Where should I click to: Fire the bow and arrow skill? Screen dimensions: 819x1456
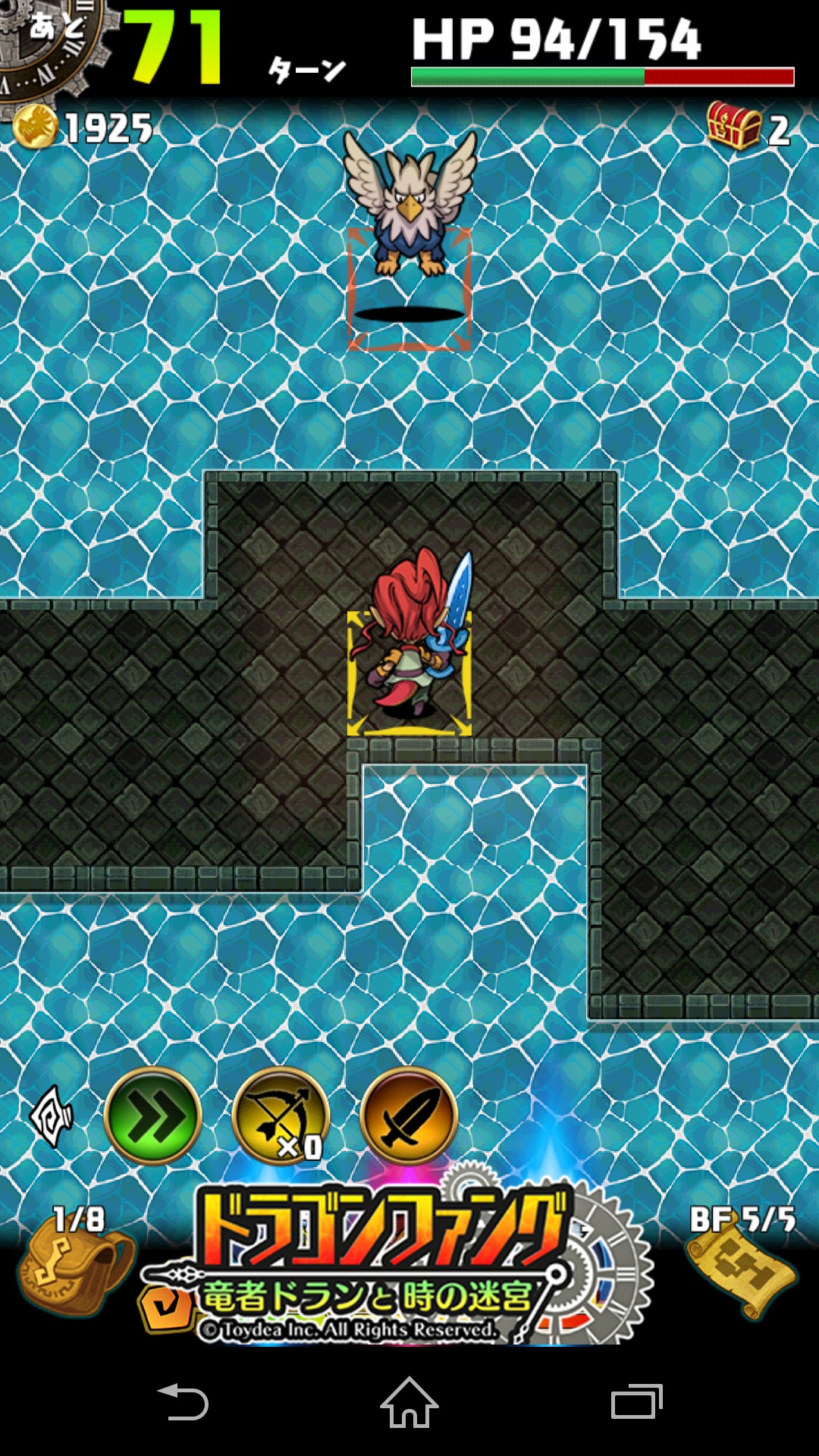tap(281, 1116)
